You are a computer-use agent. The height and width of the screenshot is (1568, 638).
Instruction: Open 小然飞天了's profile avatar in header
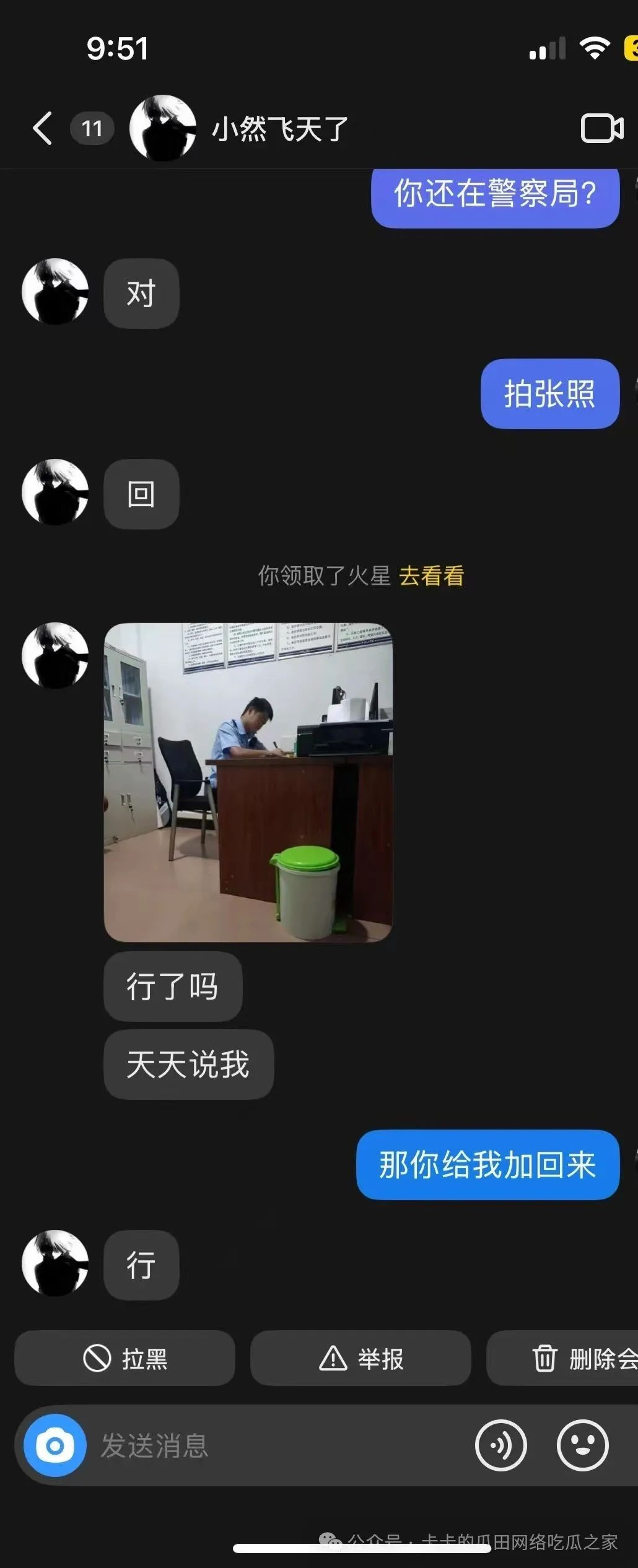pyautogui.click(x=162, y=128)
